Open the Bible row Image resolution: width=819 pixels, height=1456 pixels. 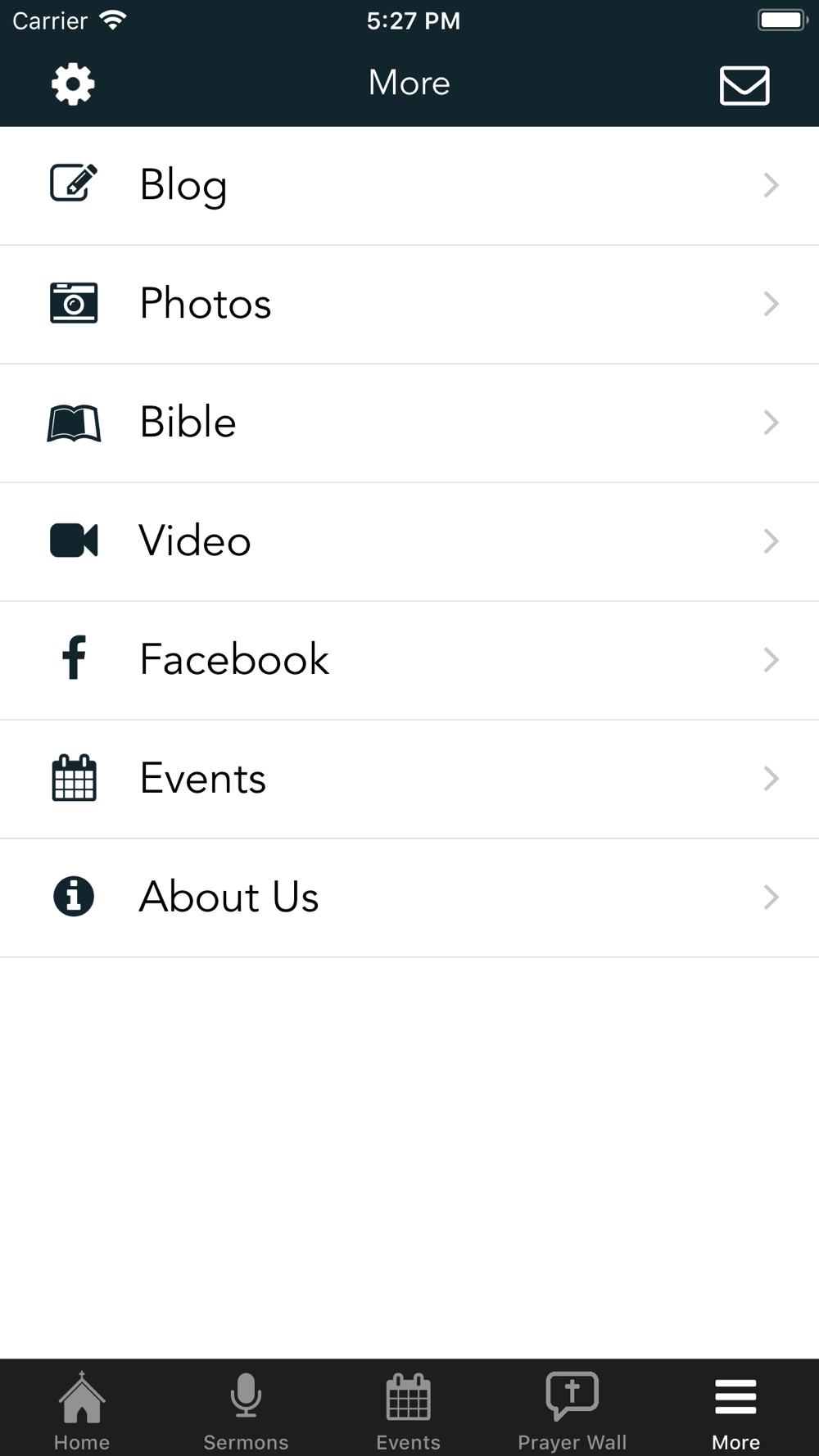409,423
